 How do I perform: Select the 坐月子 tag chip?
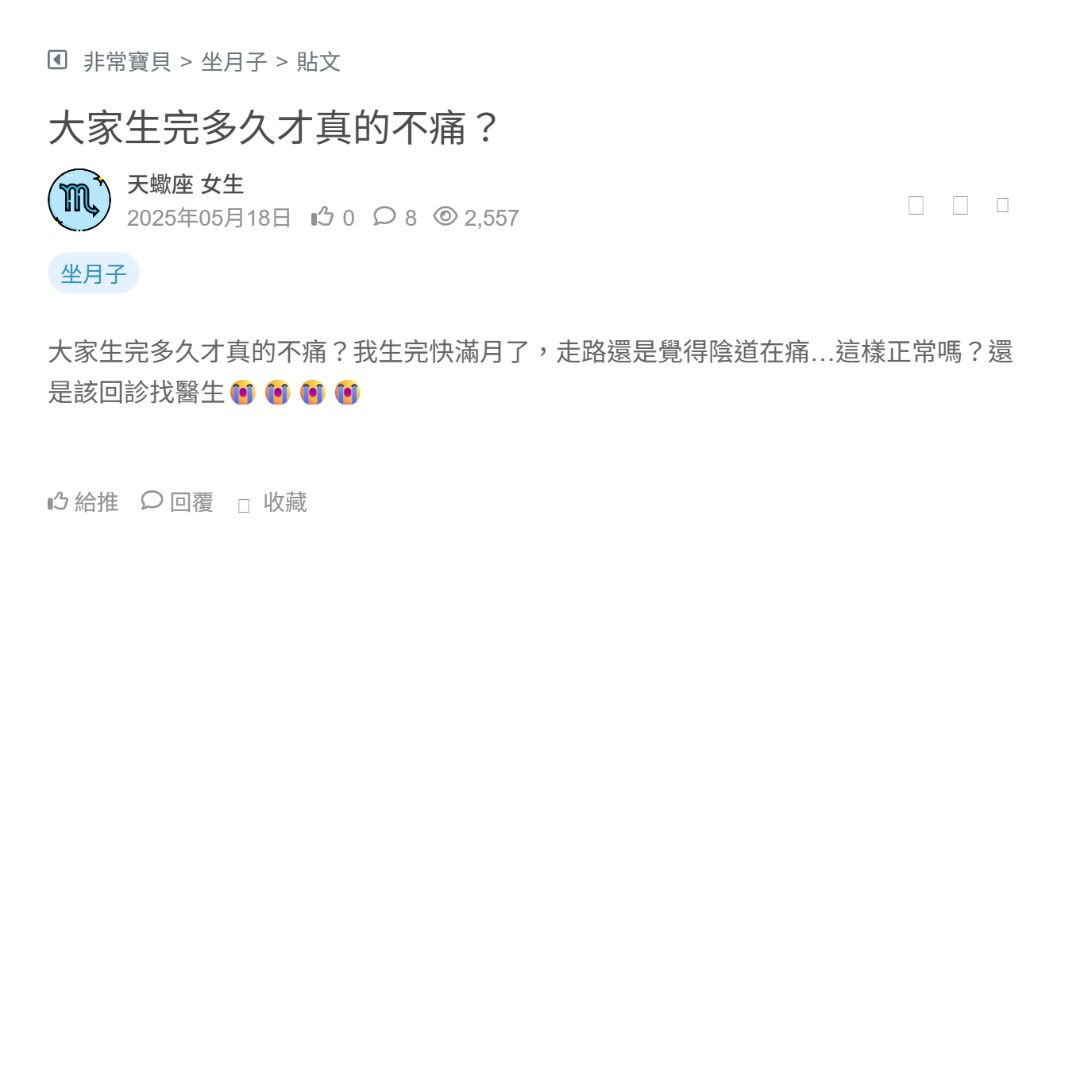pos(93,273)
